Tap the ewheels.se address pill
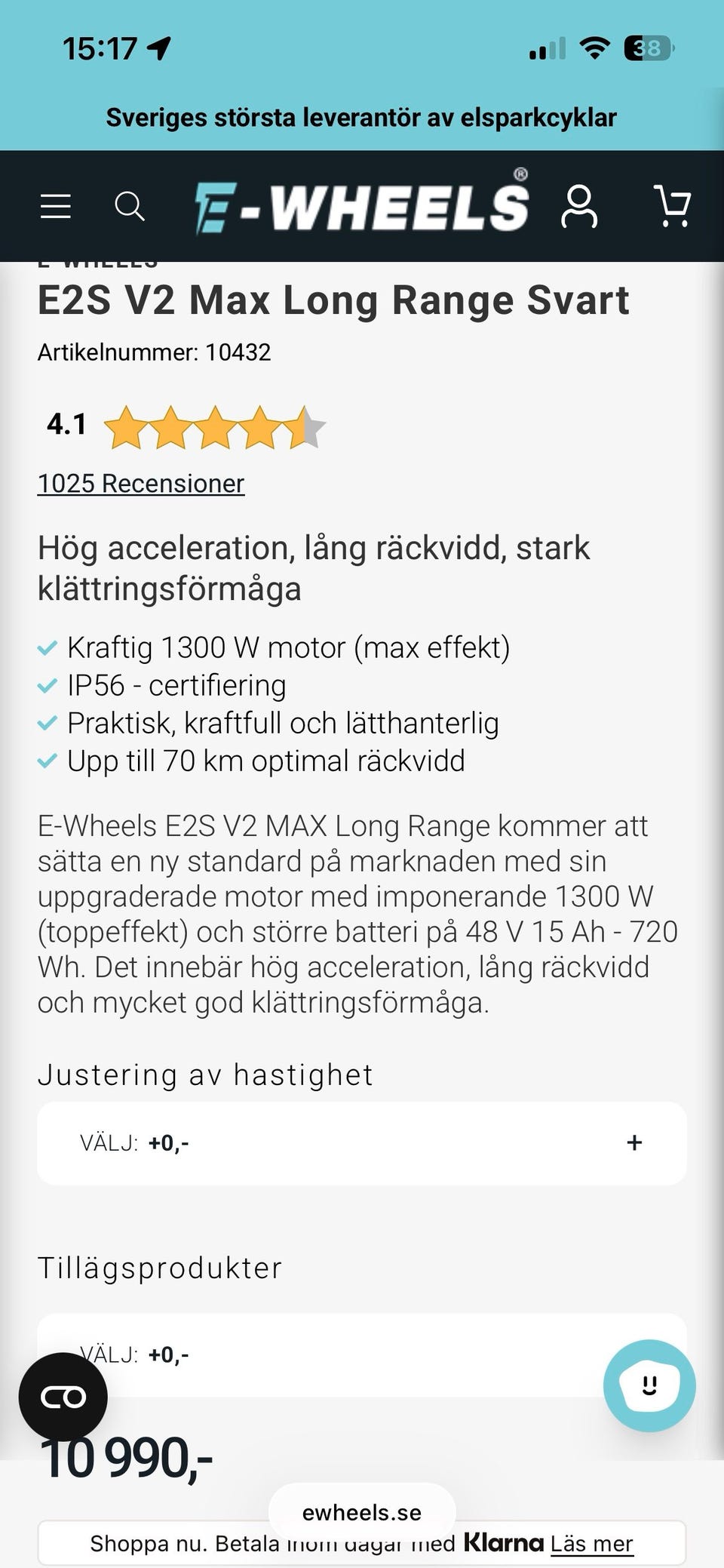The image size is (724, 1568). 362,1512
